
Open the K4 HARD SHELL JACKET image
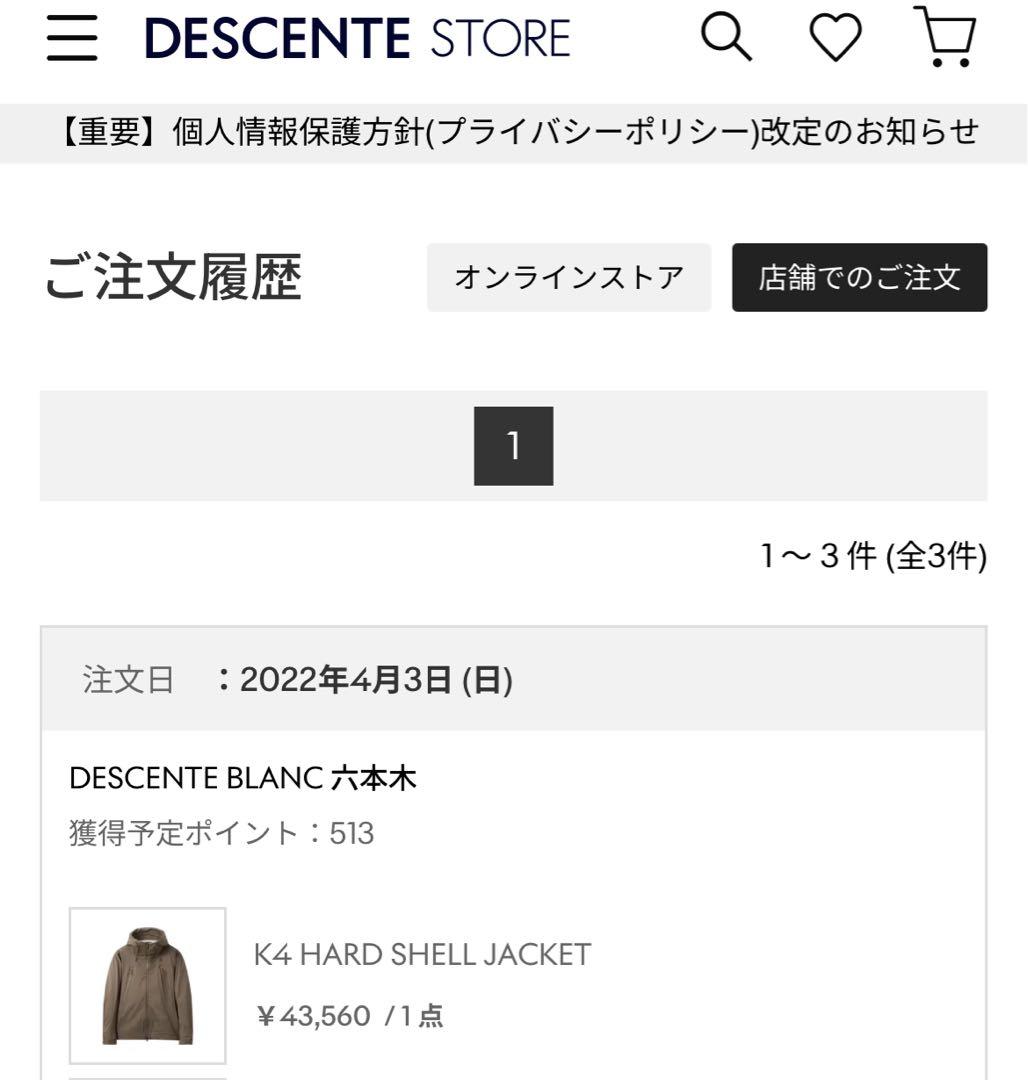(x=148, y=985)
